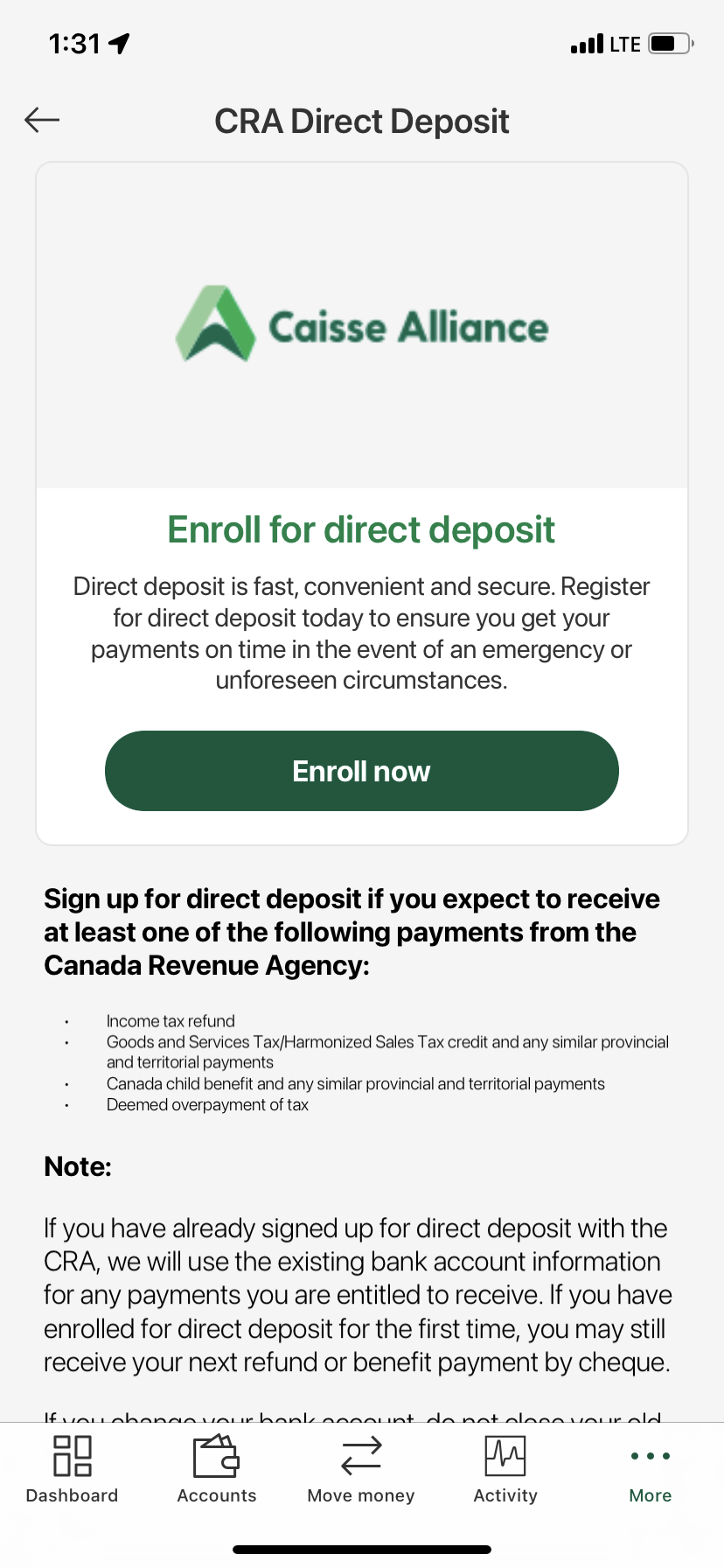
Task: Open the More menu tab
Action: tap(651, 1469)
